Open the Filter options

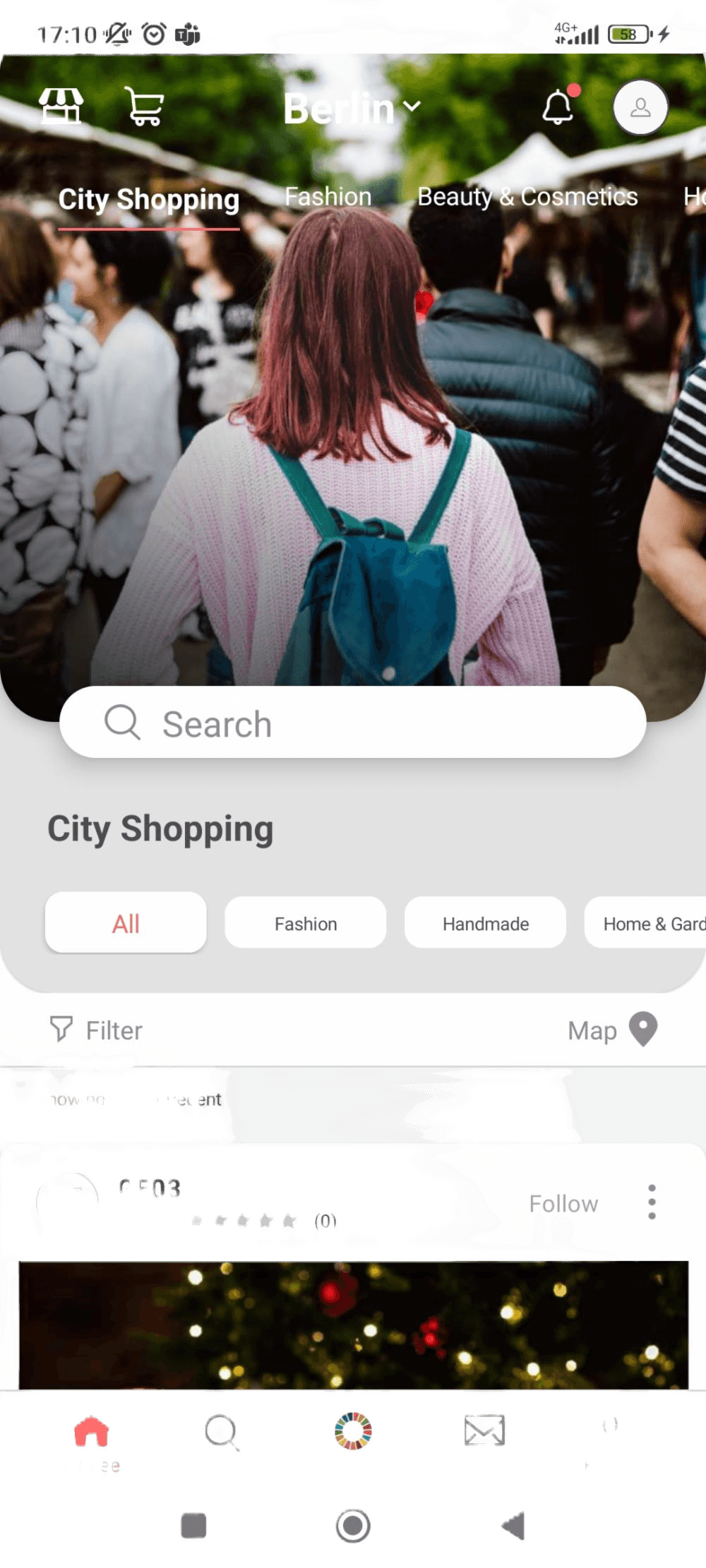pos(97,1030)
